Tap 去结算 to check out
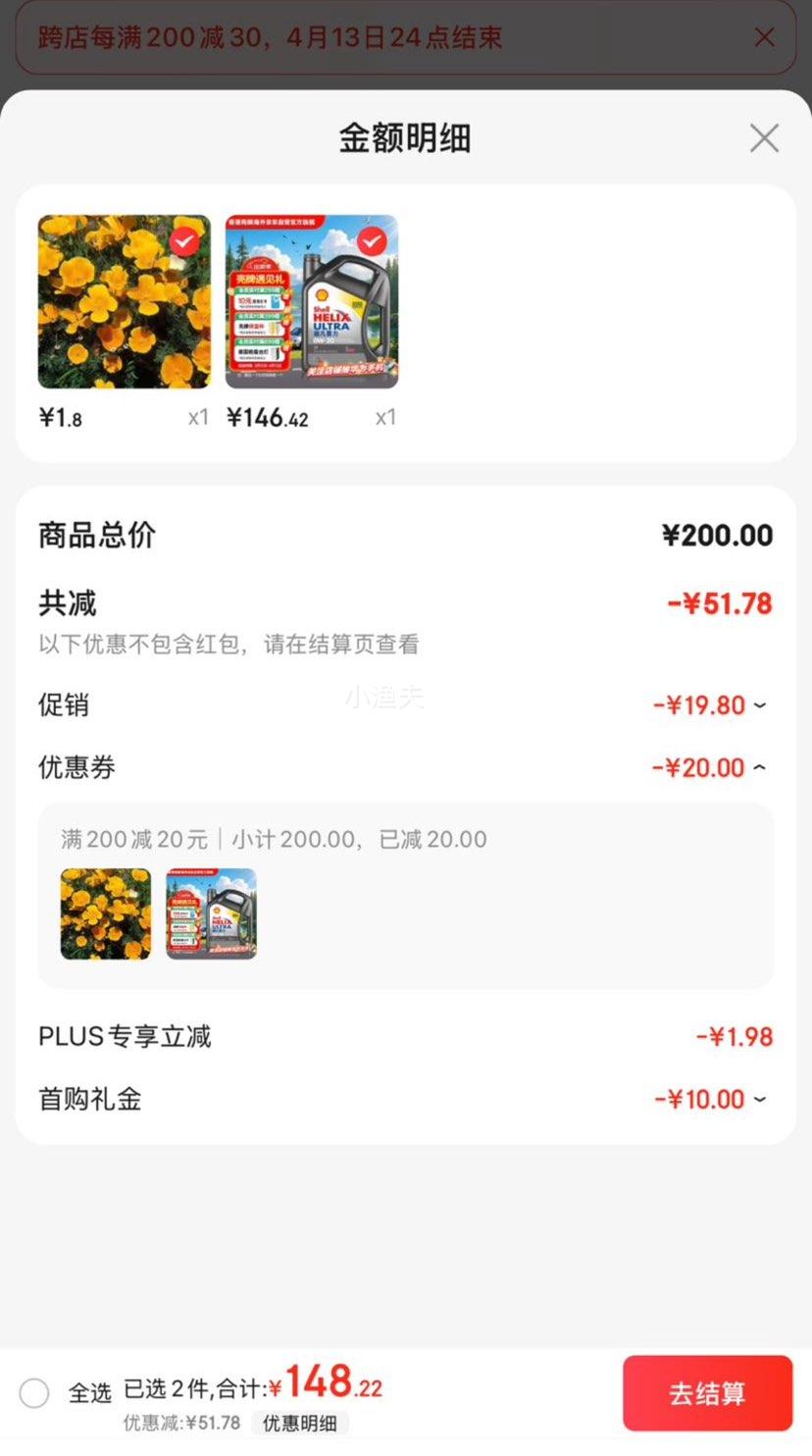This screenshot has height=1456, width=812. (x=707, y=1393)
